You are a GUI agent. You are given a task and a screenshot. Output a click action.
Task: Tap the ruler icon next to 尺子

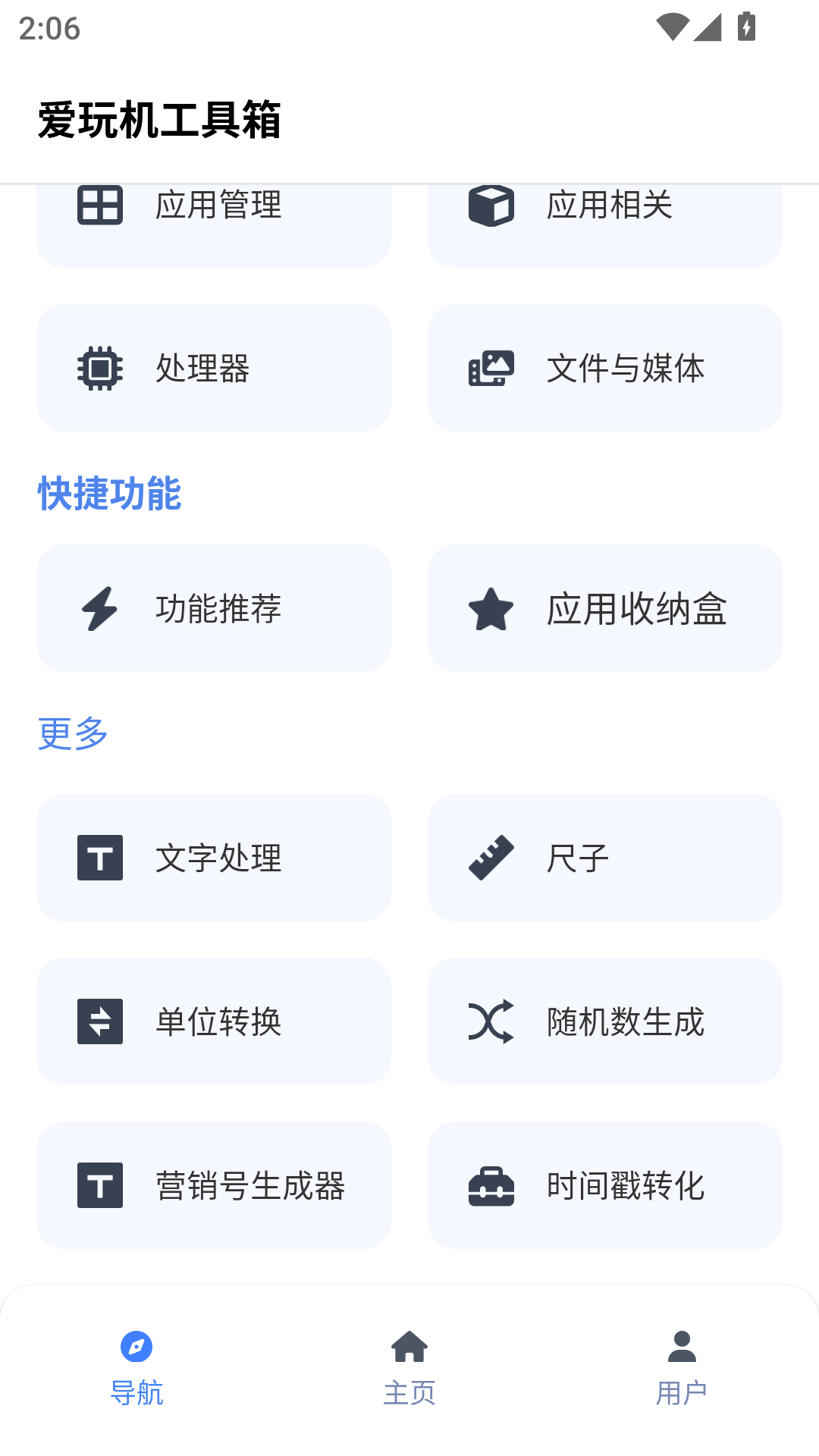click(x=491, y=858)
